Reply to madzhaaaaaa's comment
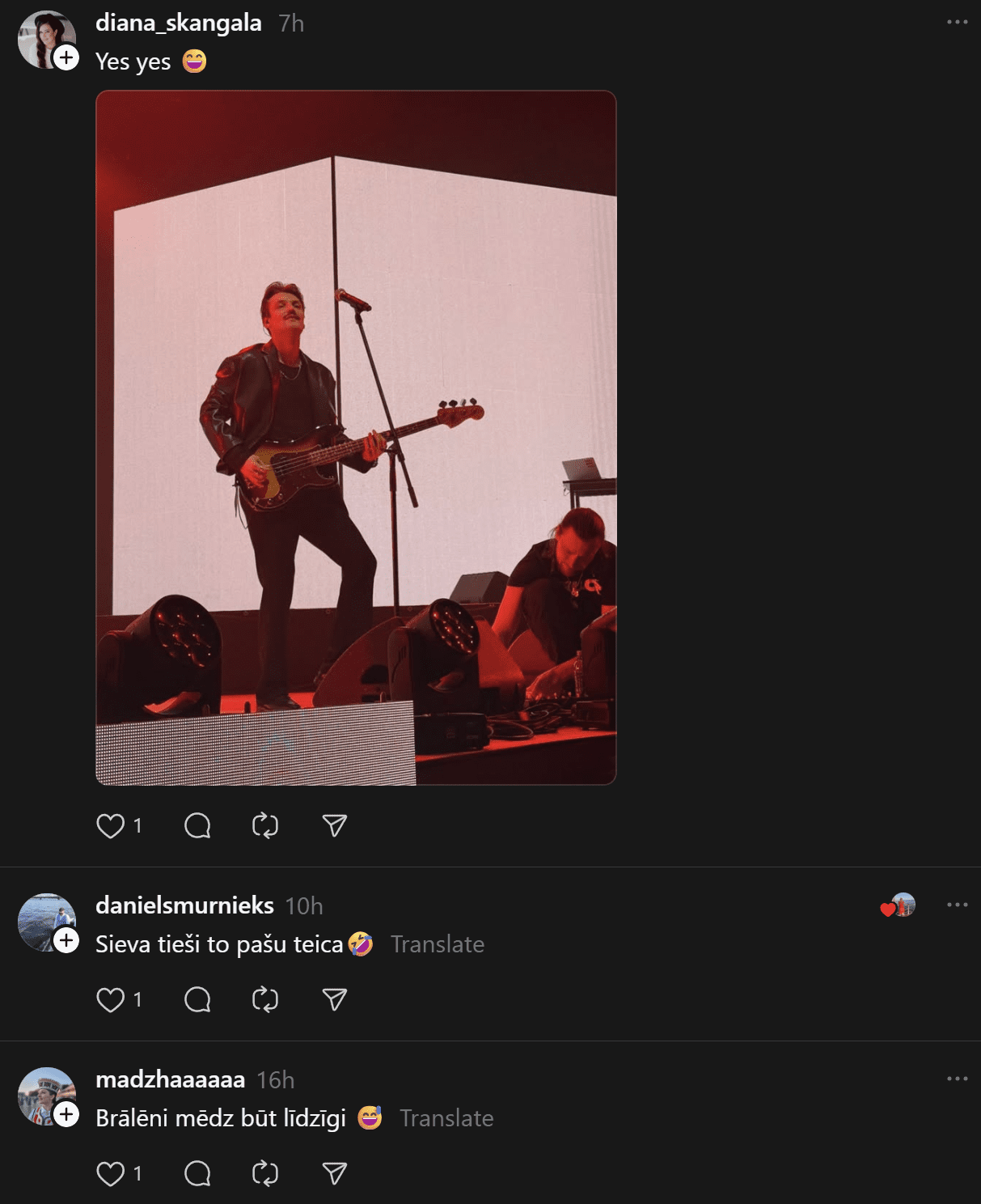981x1204 pixels. [x=197, y=1174]
